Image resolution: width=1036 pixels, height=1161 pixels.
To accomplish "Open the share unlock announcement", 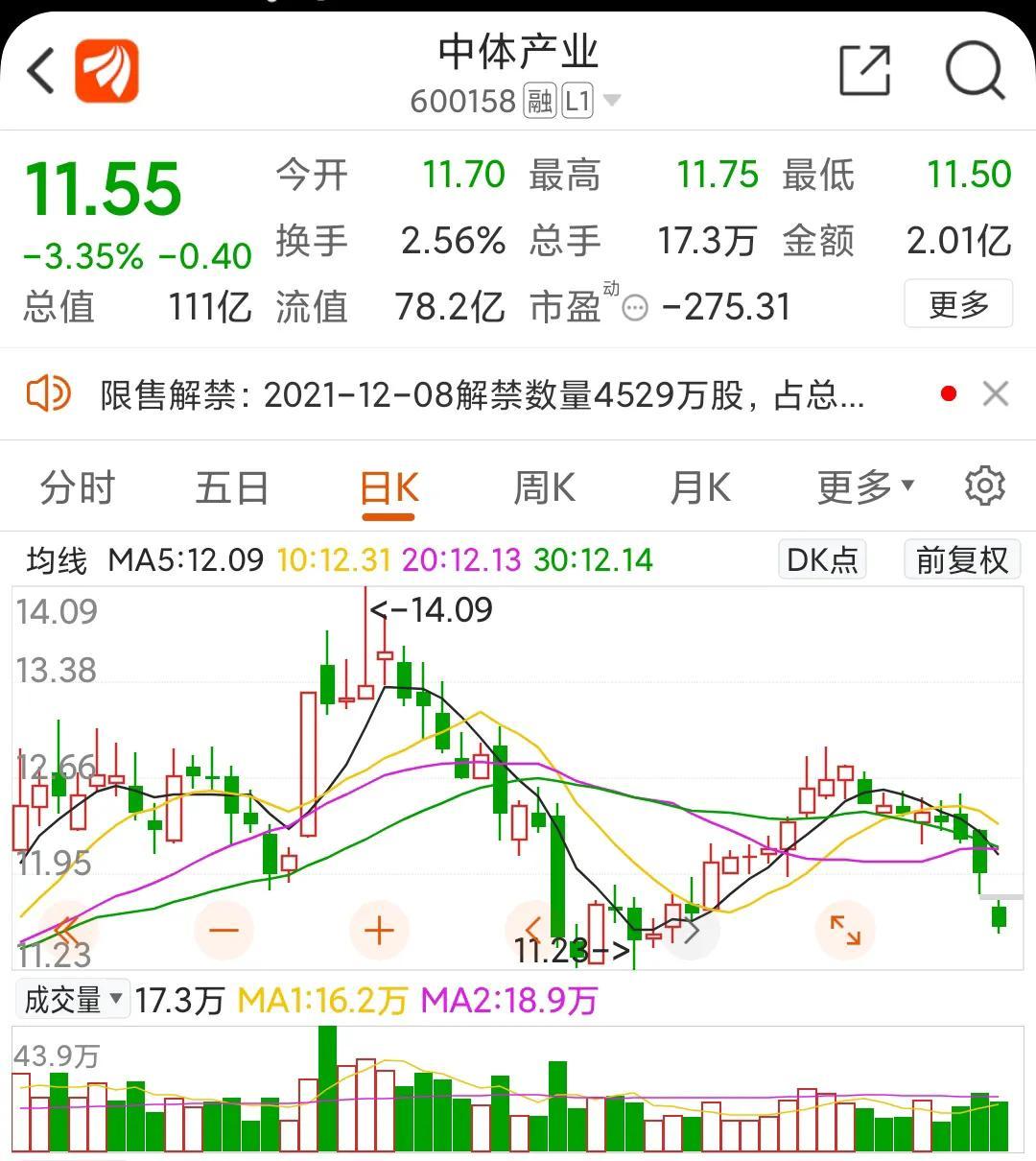I will 480,393.
